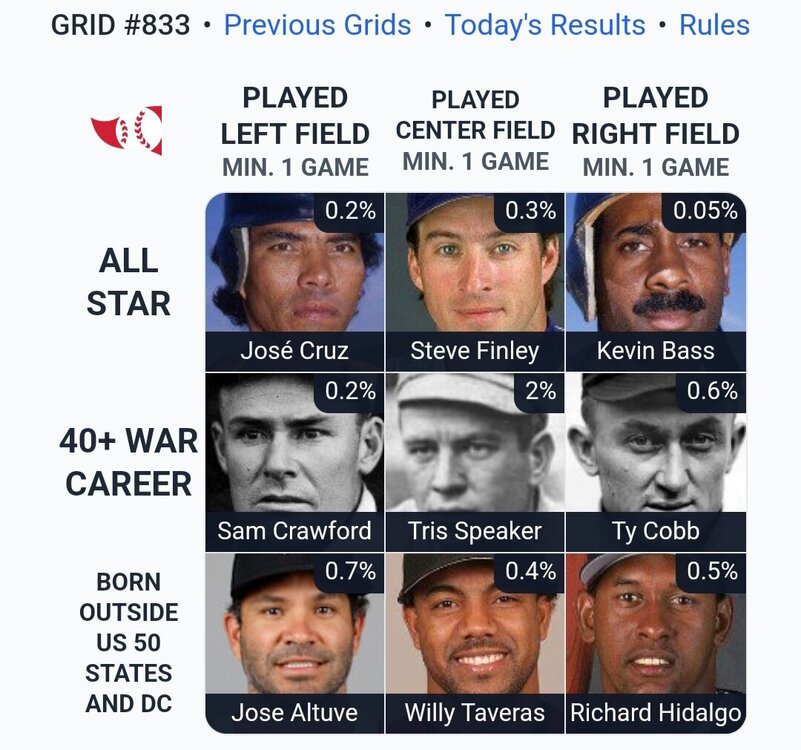View Today's Results

[x=545, y=24]
